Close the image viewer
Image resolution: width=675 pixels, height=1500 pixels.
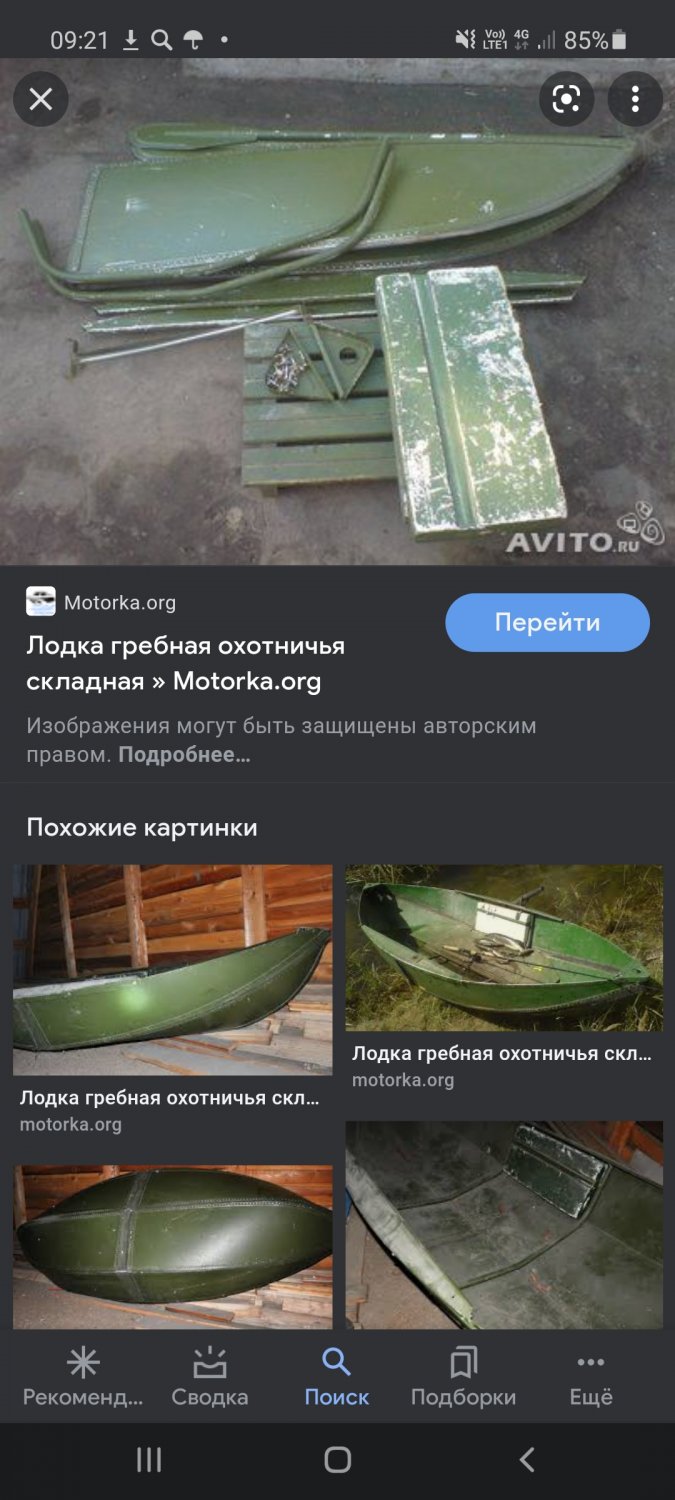(41, 99)
